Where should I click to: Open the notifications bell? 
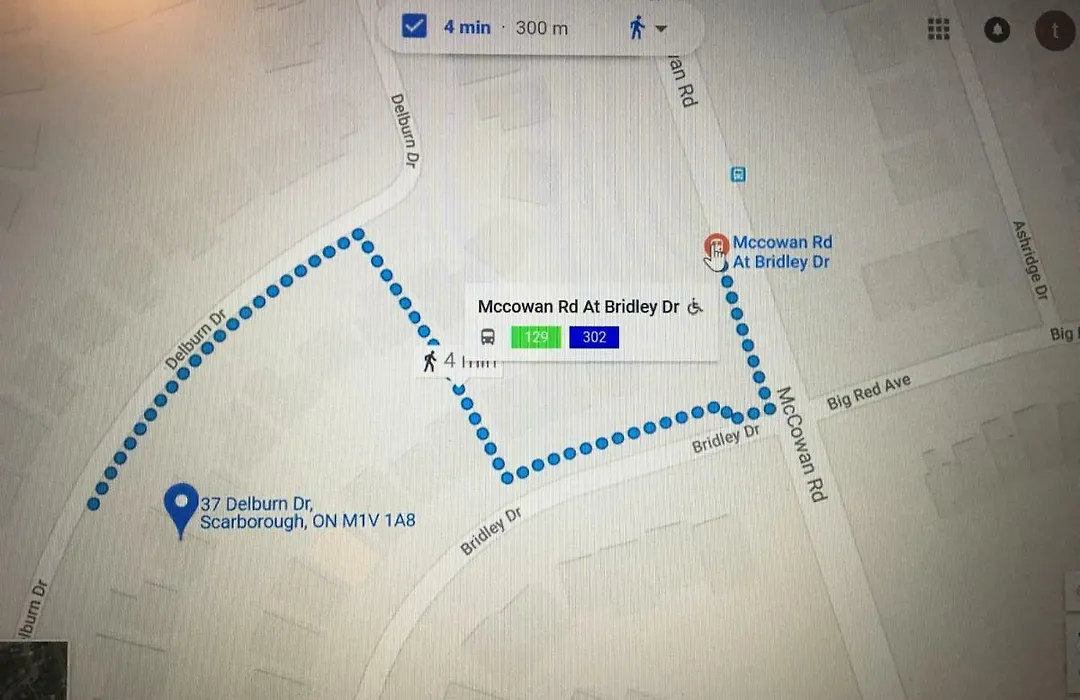point(997,30)
